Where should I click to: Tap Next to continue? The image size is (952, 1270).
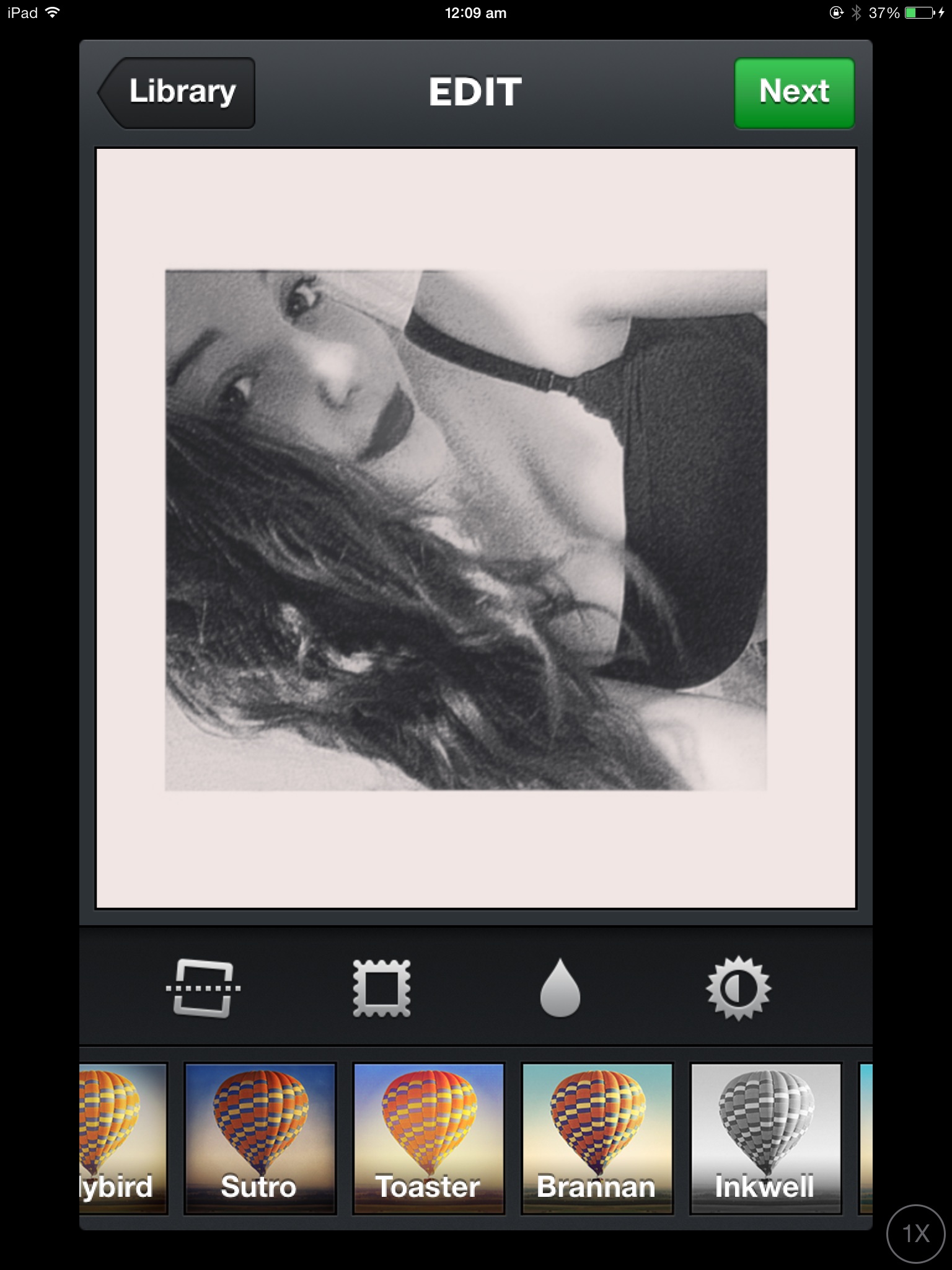click(794, 93)
